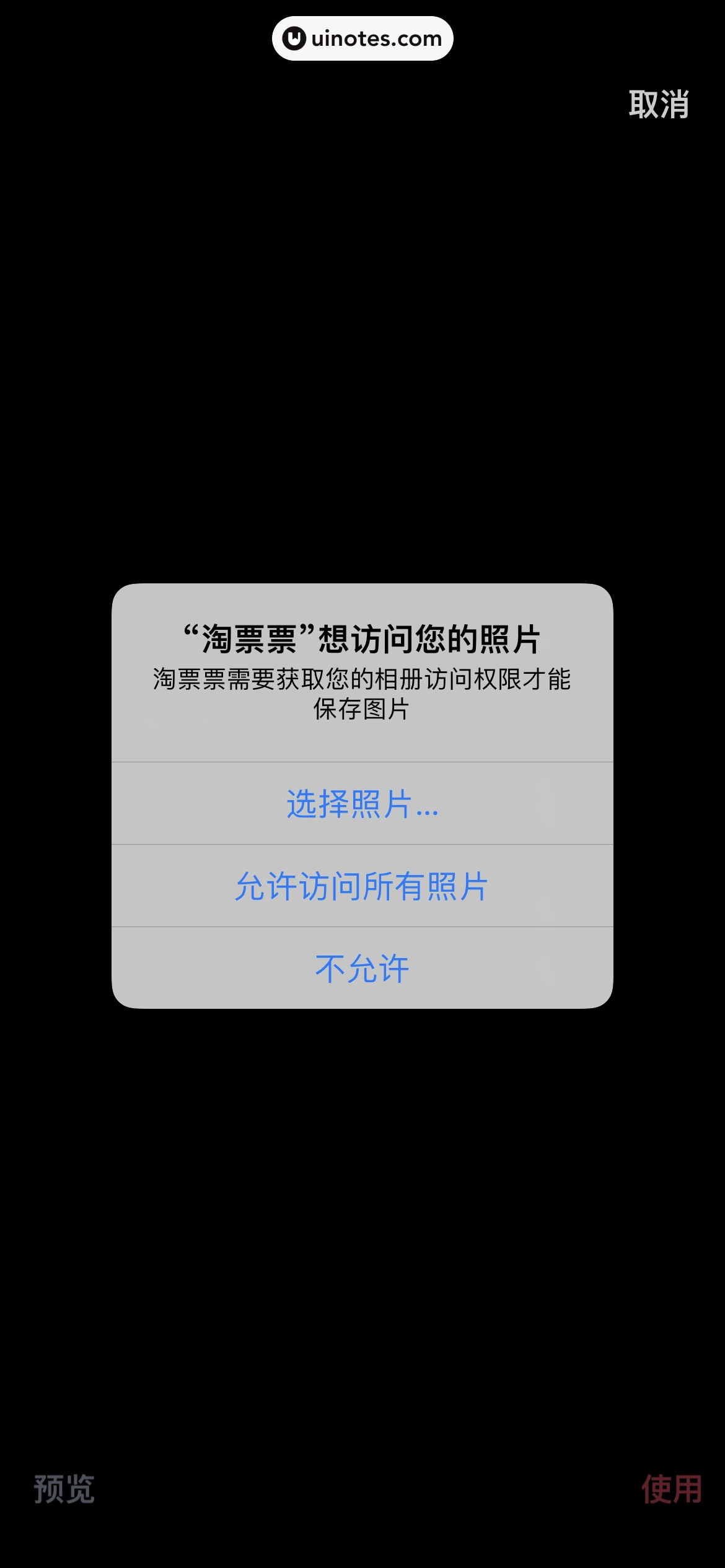
Task: Tap 取消 to cancel photo picker
Action: [659, 104]
